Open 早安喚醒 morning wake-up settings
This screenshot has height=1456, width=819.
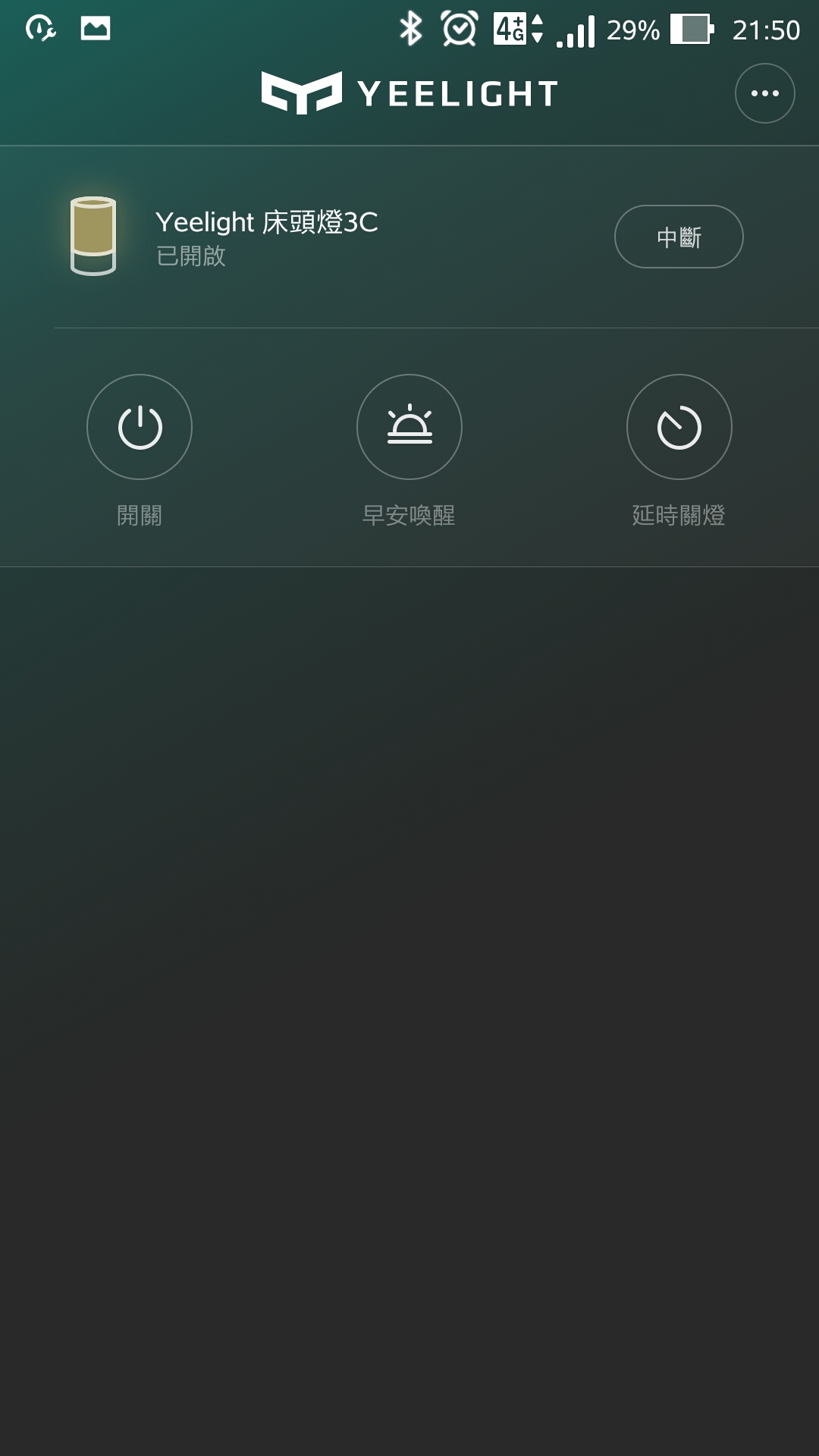pyautogui.click(x=409, y=427)
